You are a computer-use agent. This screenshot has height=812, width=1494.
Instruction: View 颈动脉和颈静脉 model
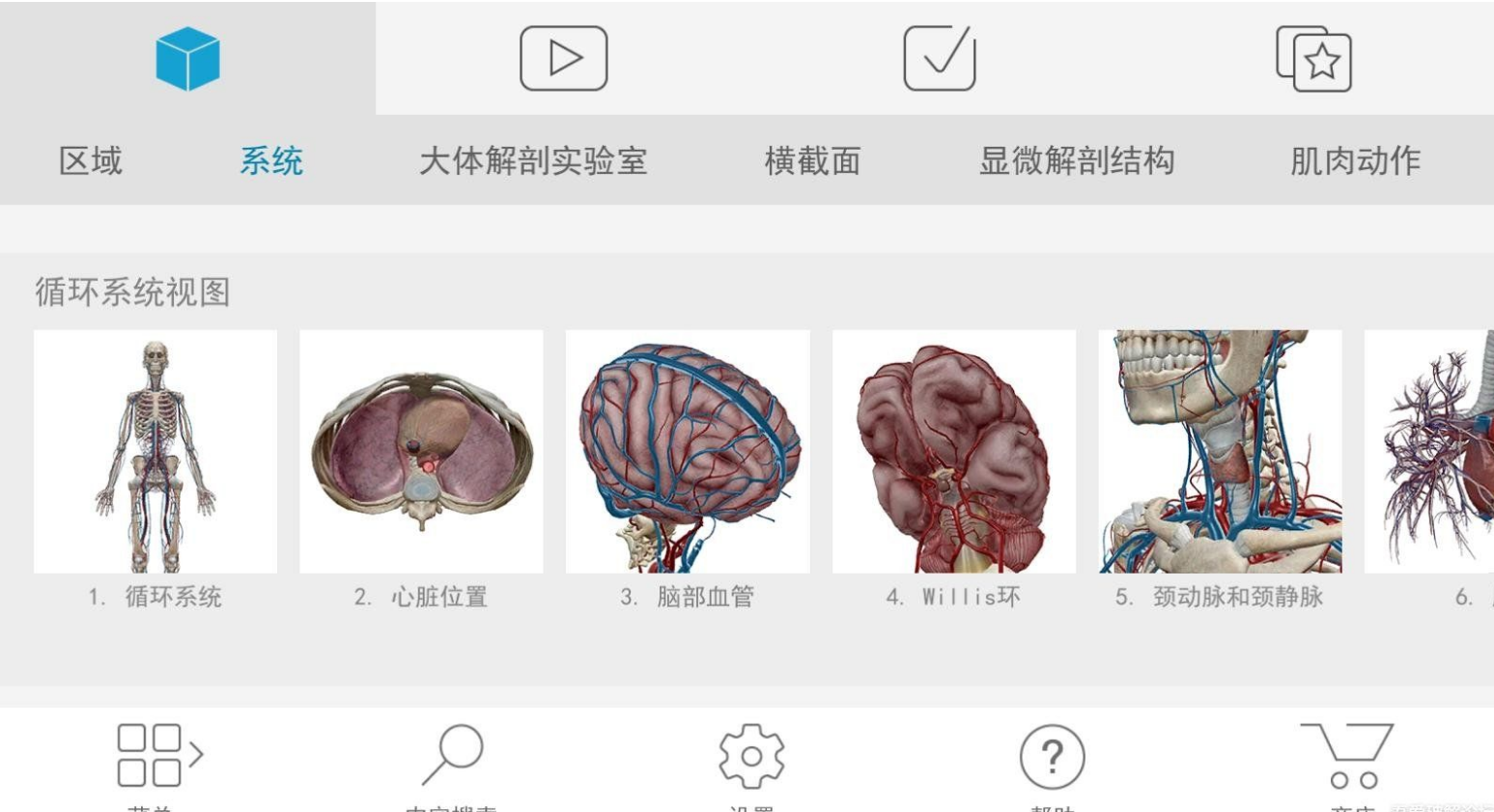click(1220, 452)
